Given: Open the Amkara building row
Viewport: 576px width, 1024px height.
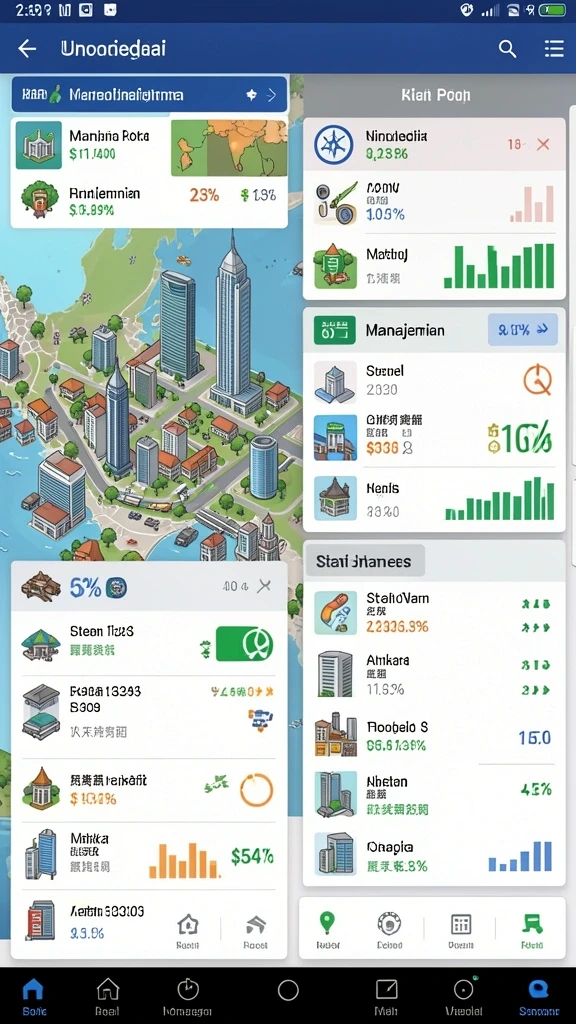Looking at the screenshot, I should click(434, 674).
